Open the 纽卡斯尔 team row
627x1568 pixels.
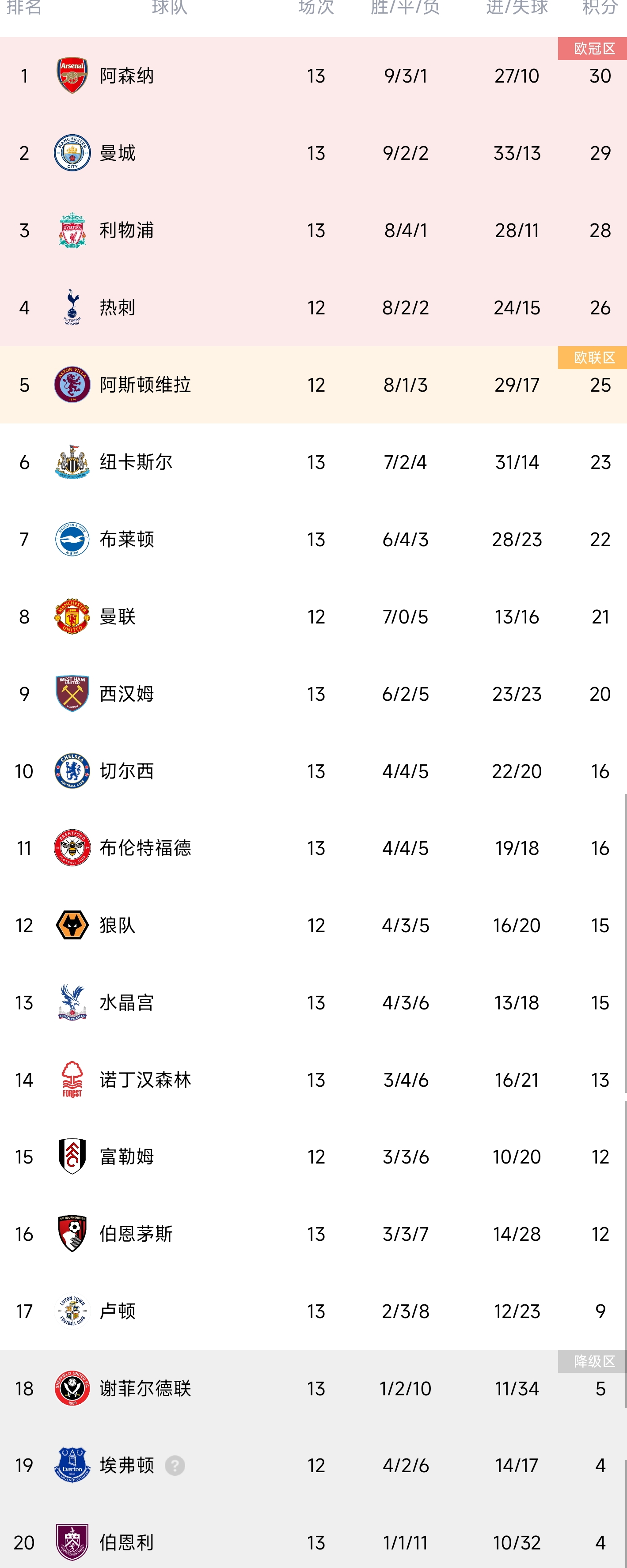point(136,462)
